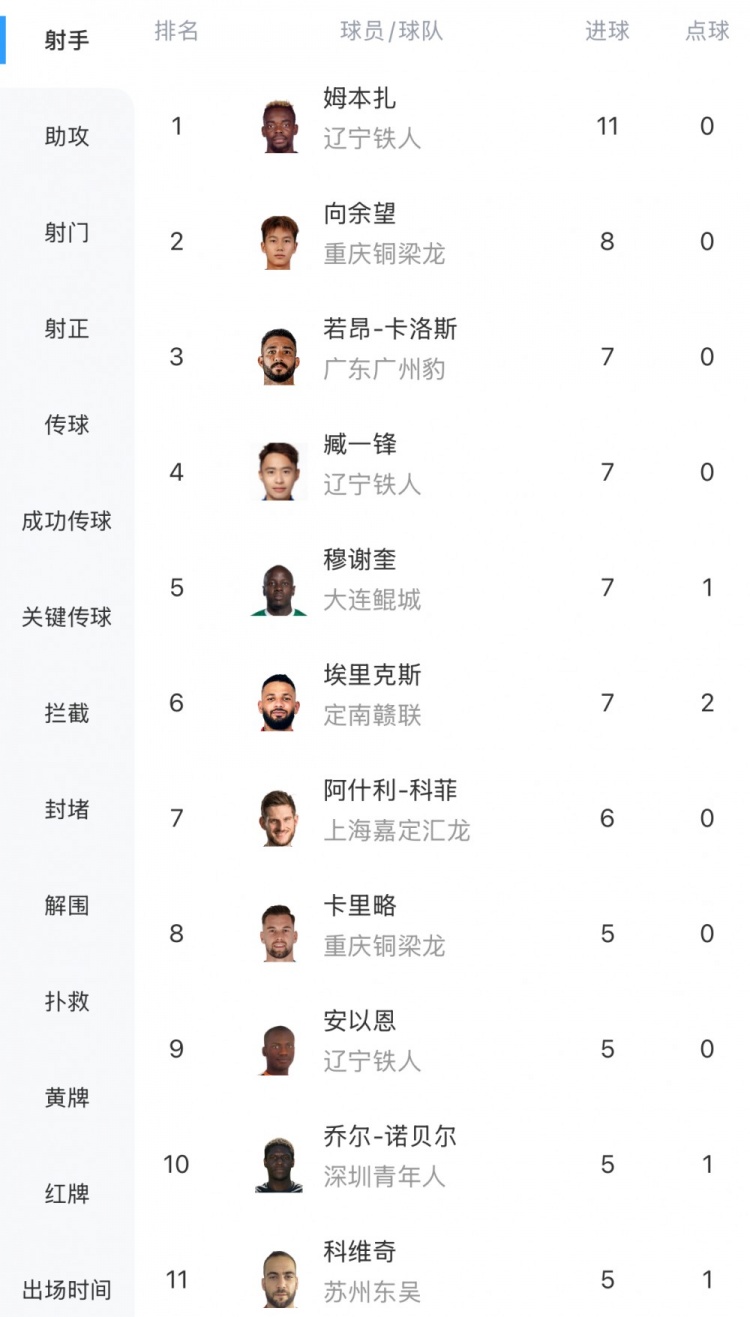View the 传球 (passes) leaderboard

click(66, 424)
